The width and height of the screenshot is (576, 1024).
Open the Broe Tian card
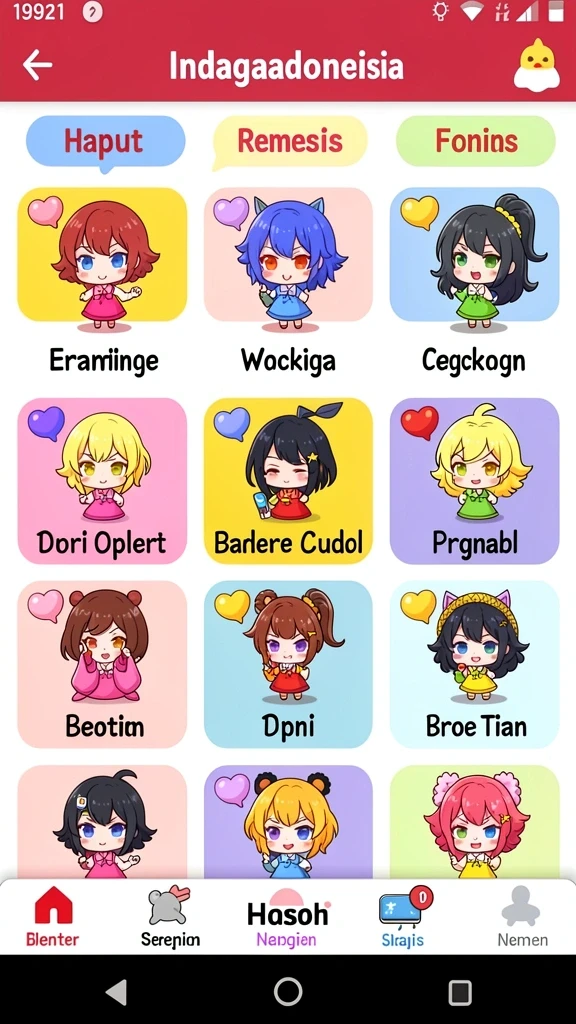tap(475, 664)
